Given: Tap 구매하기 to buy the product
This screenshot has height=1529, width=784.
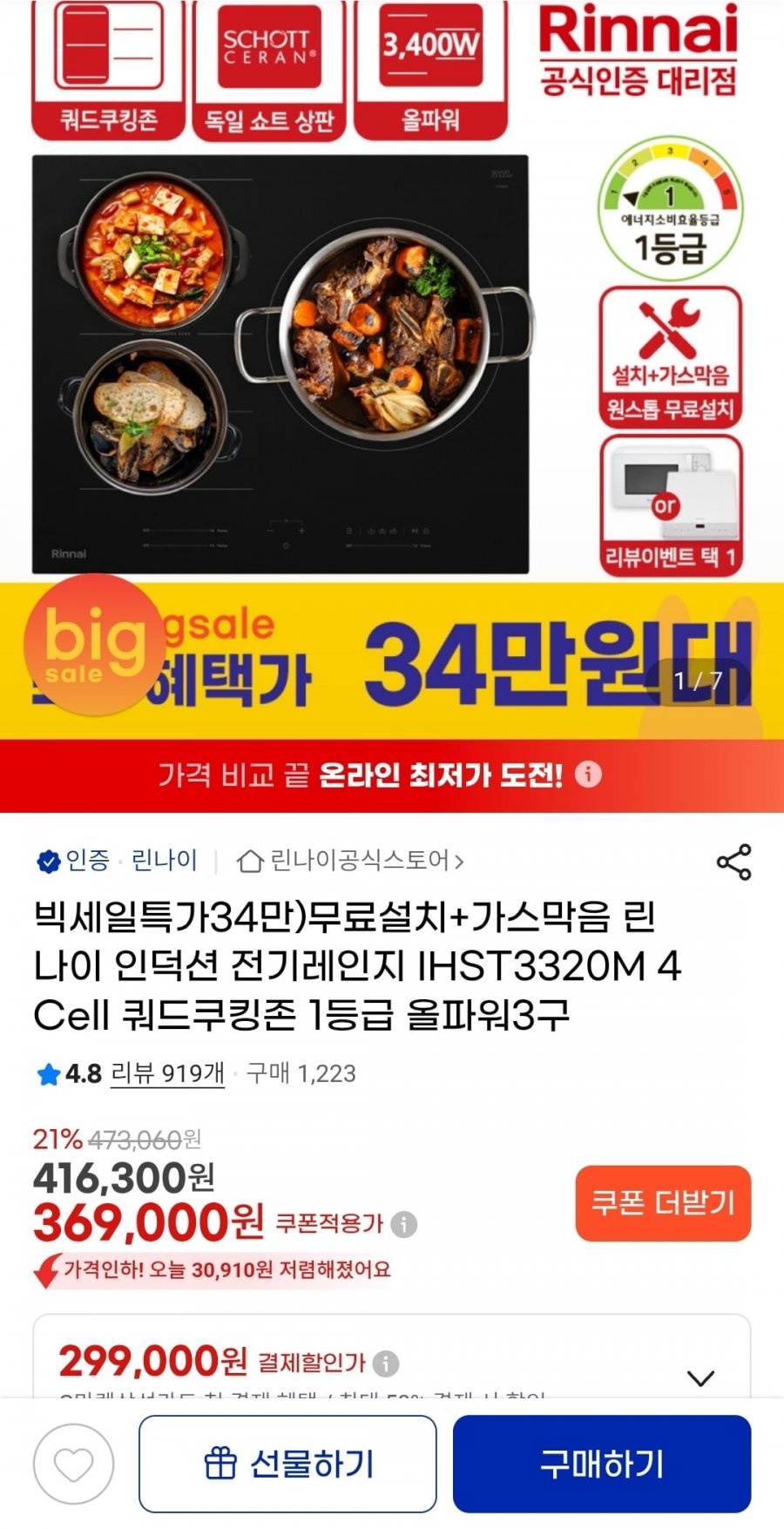Looking at the screenshot, I should click(x=602, y=1464).
